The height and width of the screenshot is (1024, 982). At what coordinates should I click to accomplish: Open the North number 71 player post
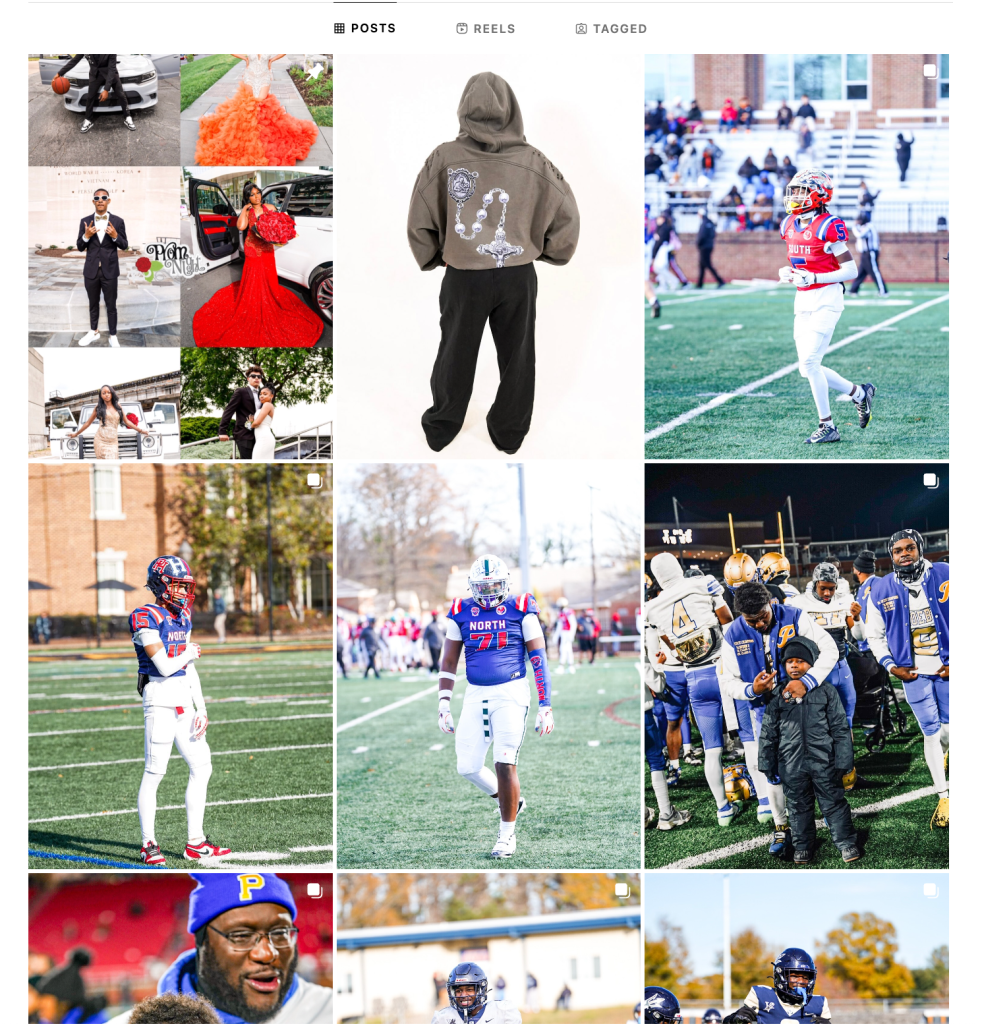point(489,665)
